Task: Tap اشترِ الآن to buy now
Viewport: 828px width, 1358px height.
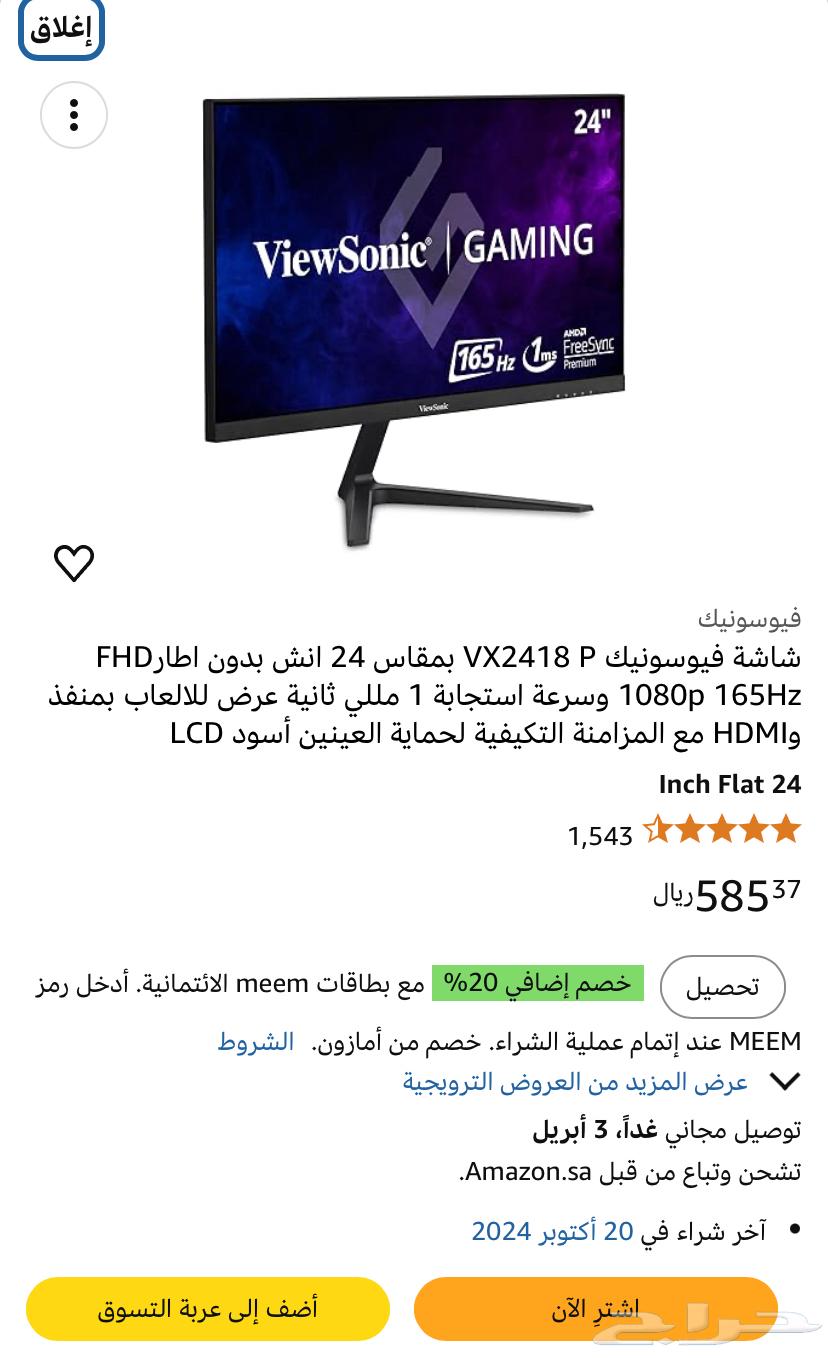Action: [x=596, y=1308]
